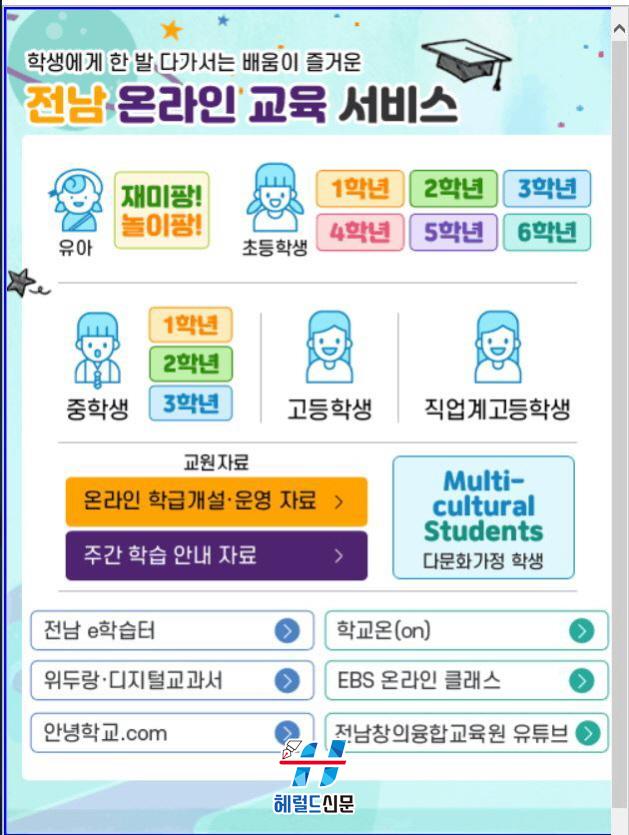
Task: Open 온라인 학급개설·운영 자료
Action: pos(216,501)
